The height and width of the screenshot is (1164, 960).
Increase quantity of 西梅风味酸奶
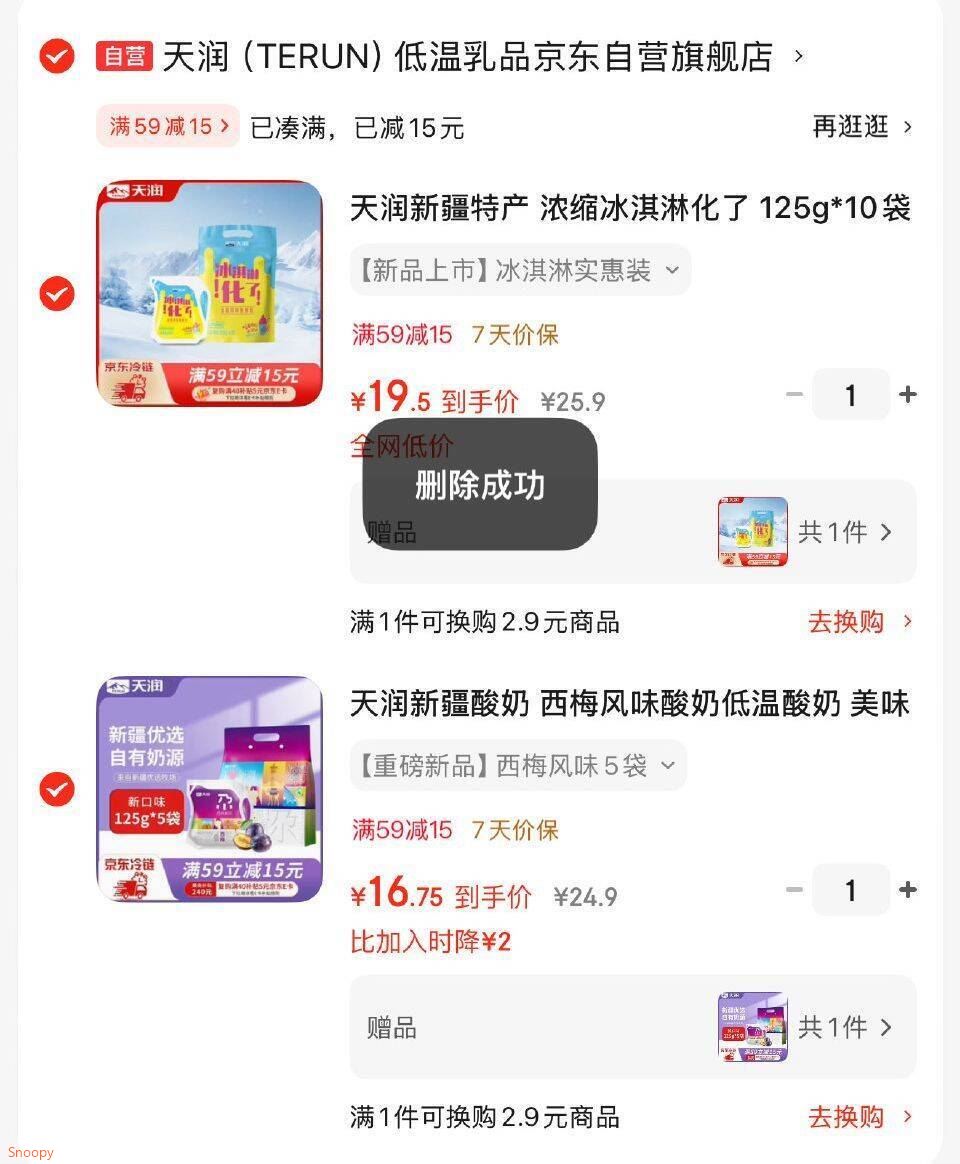tap(908, 889)
